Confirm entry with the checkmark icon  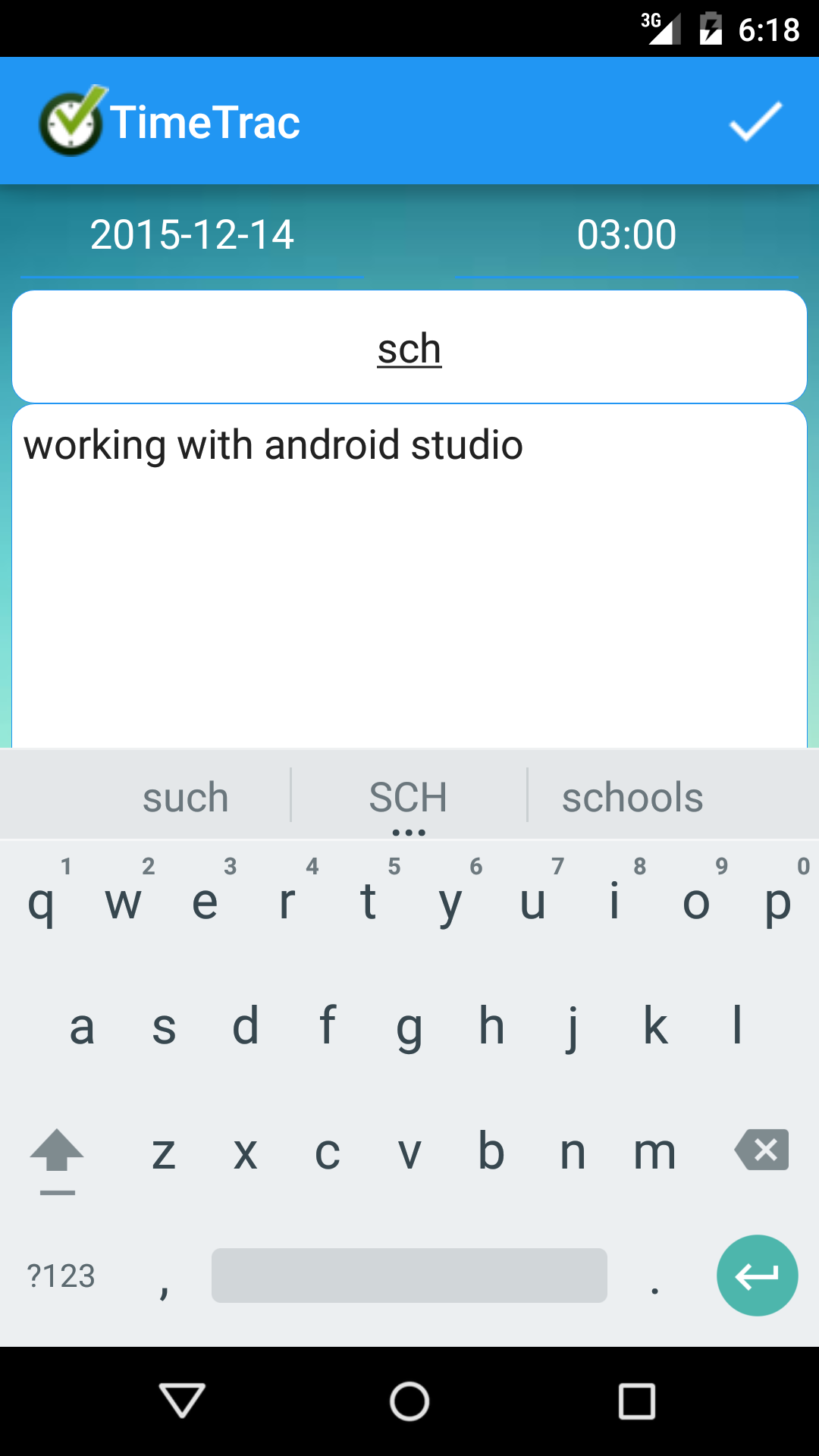tap(755, 121)
